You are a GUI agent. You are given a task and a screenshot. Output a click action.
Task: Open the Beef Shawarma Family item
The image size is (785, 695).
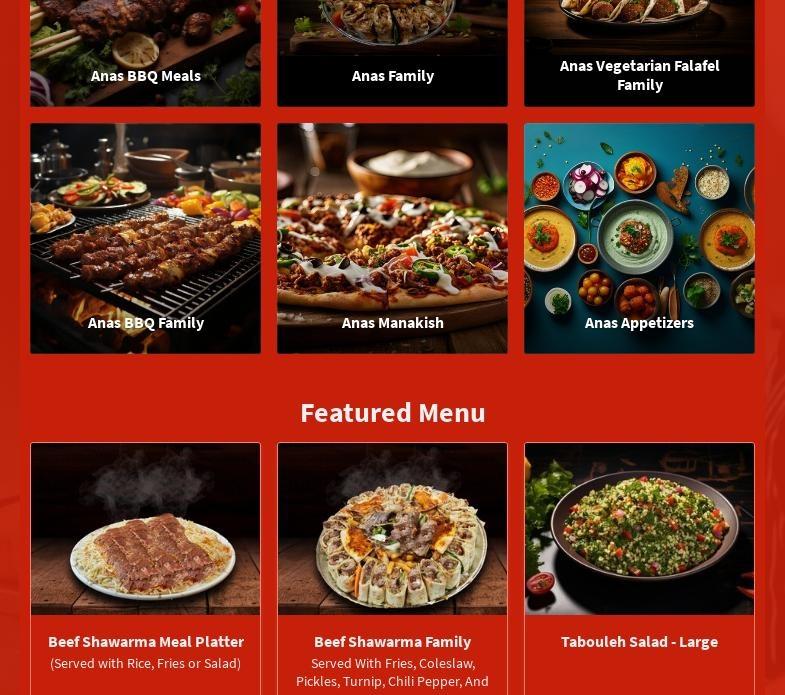(392, 530)
